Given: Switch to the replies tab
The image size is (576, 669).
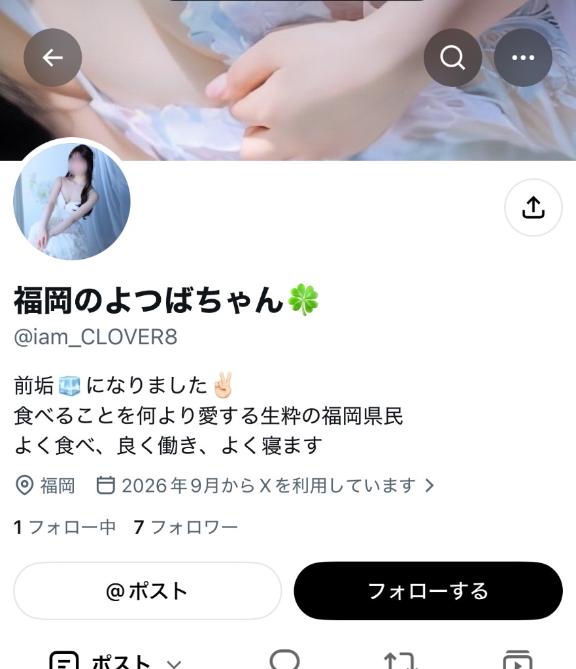Looking at the screenshot, I should click(285, 659).
